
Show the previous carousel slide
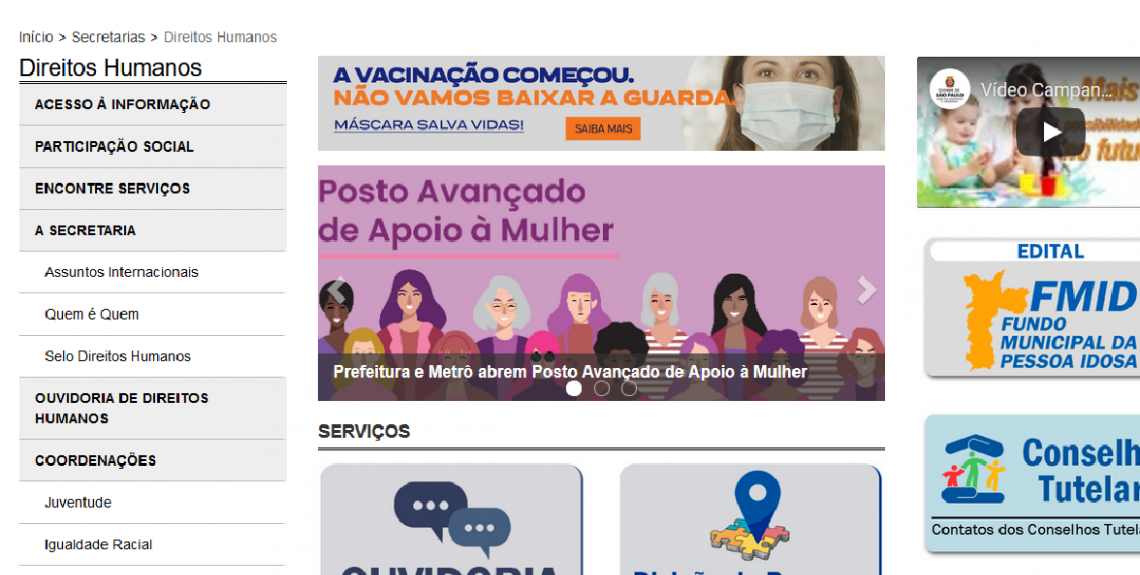(337, 291)
